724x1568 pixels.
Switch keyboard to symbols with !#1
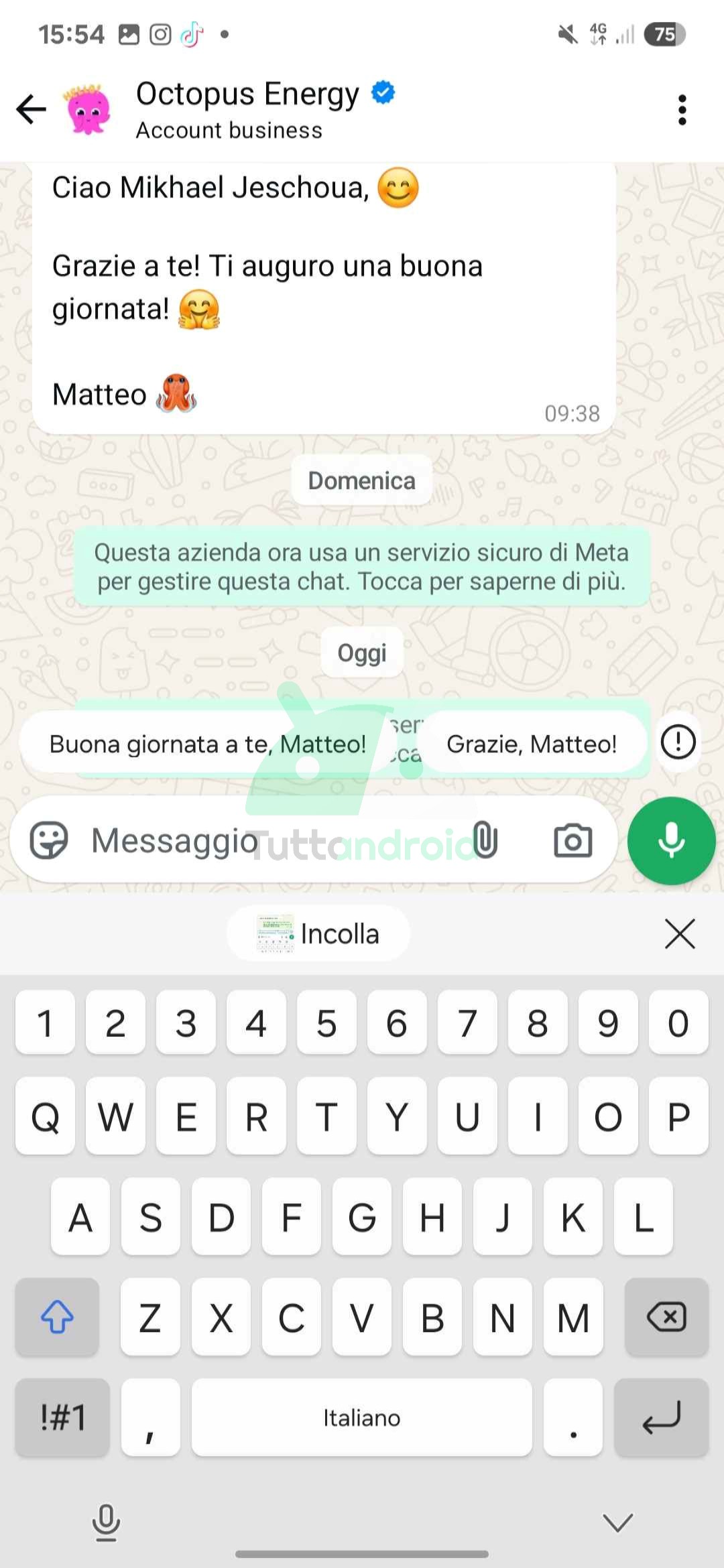[x=62, y=1418]
